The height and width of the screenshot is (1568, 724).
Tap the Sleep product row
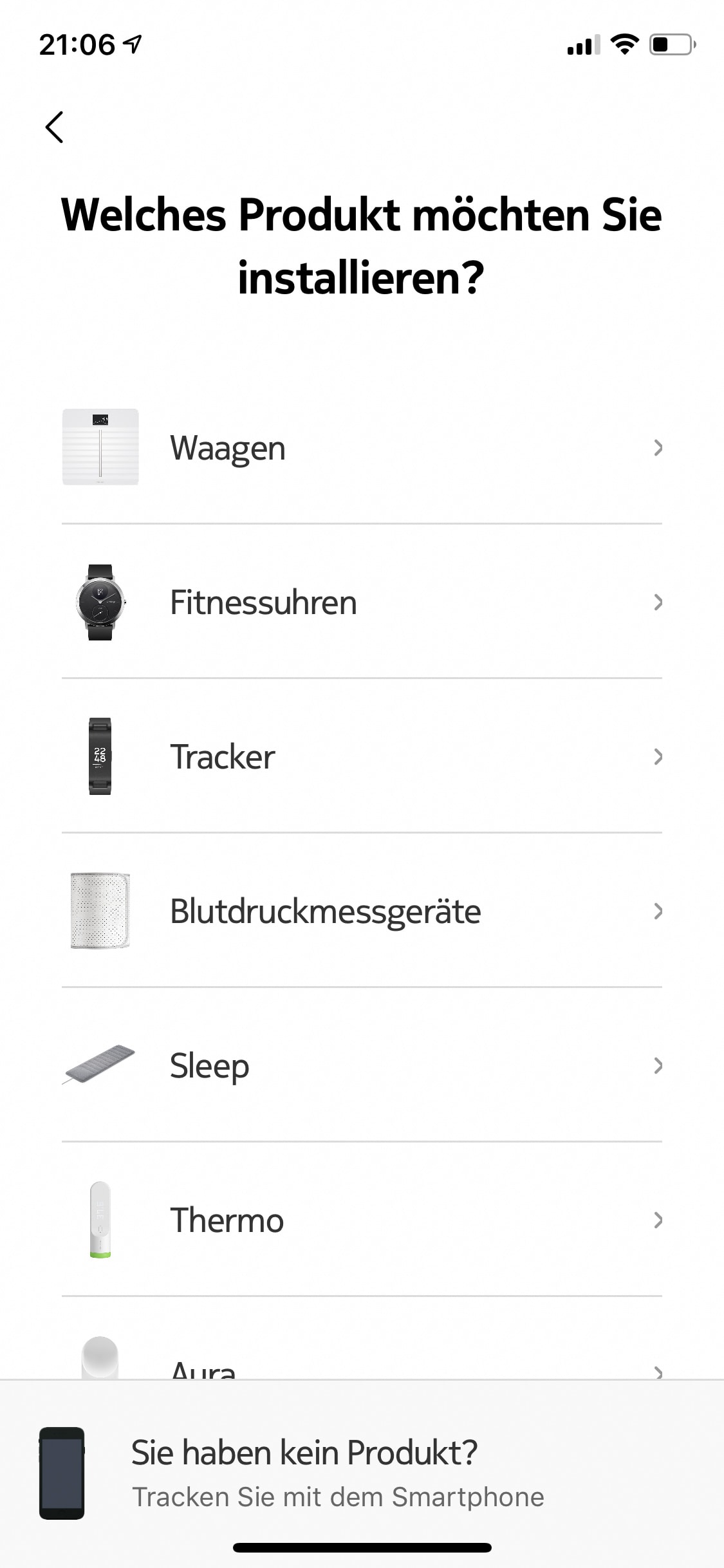coord(362,1065)
